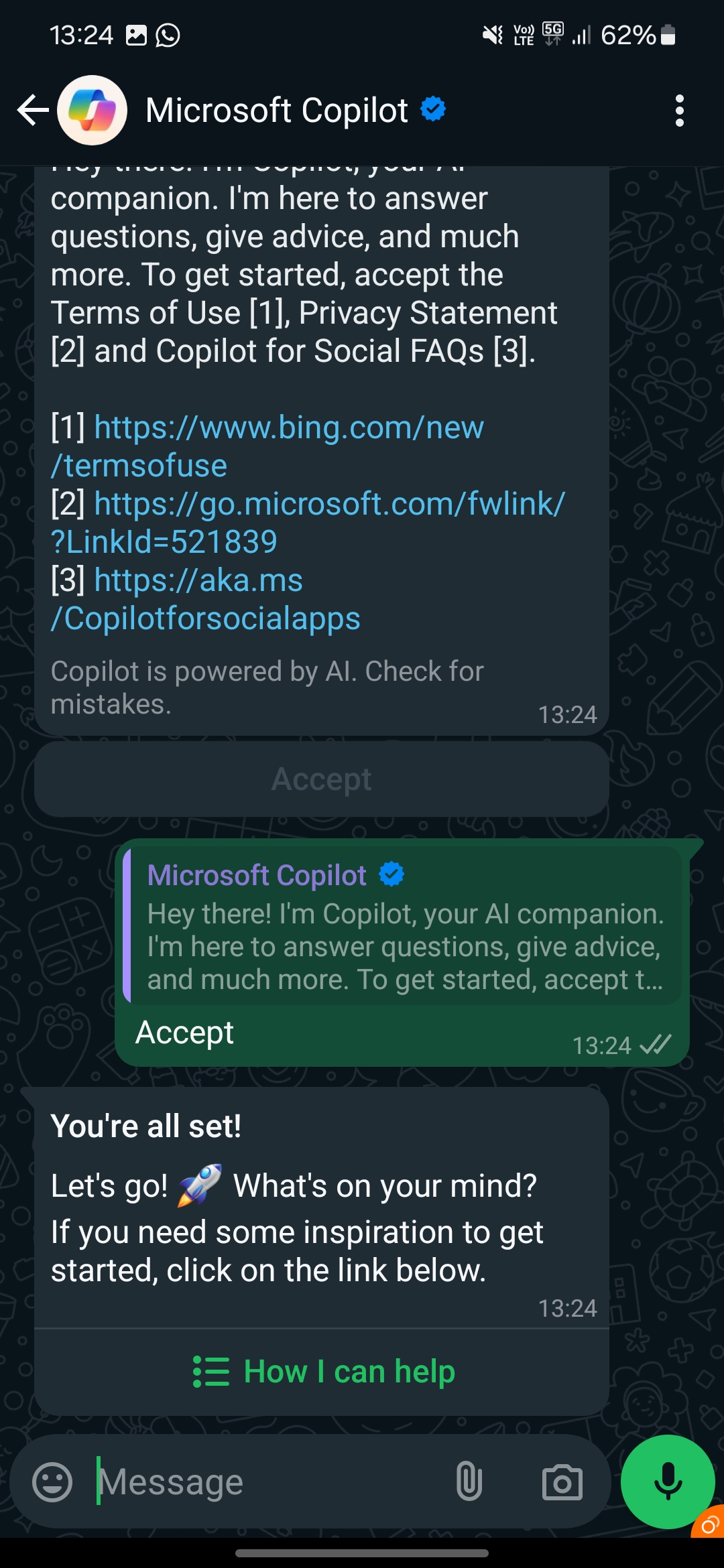Tap the green microphone voice message button

(x=668, y=1482)
